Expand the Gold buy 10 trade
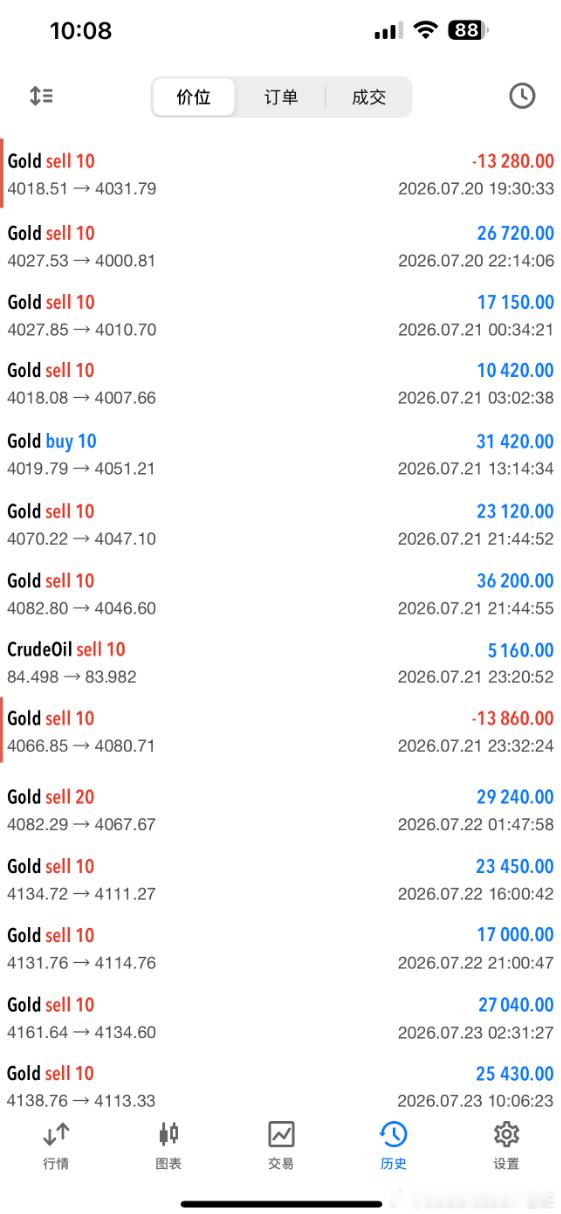 (280, 454)
